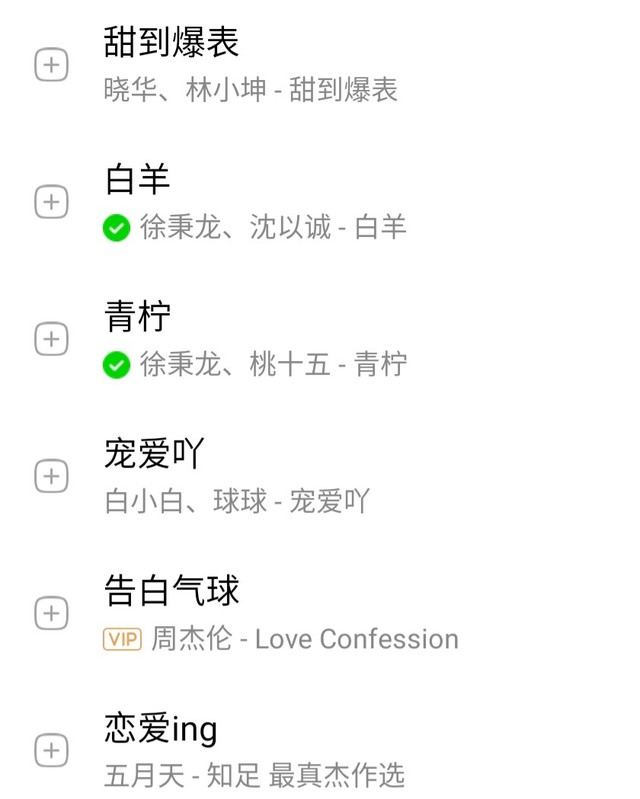The height and width of the screenshot is (799, 640).
Task: Add 甜到爆表 with its plus icon
Action: tap(51, 66)
